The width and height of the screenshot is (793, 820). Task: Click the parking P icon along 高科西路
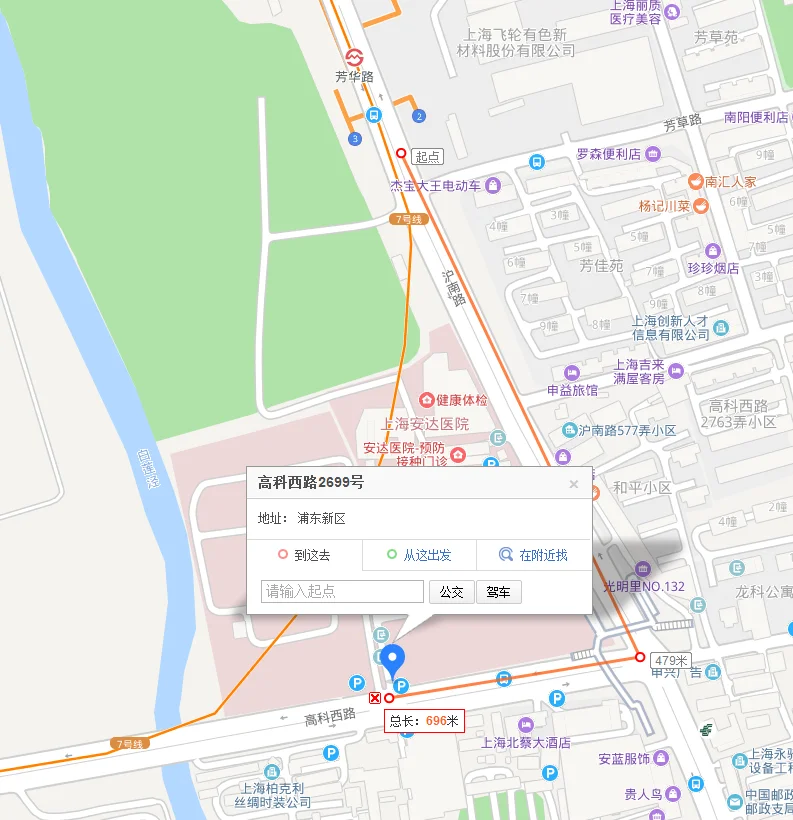357,680
